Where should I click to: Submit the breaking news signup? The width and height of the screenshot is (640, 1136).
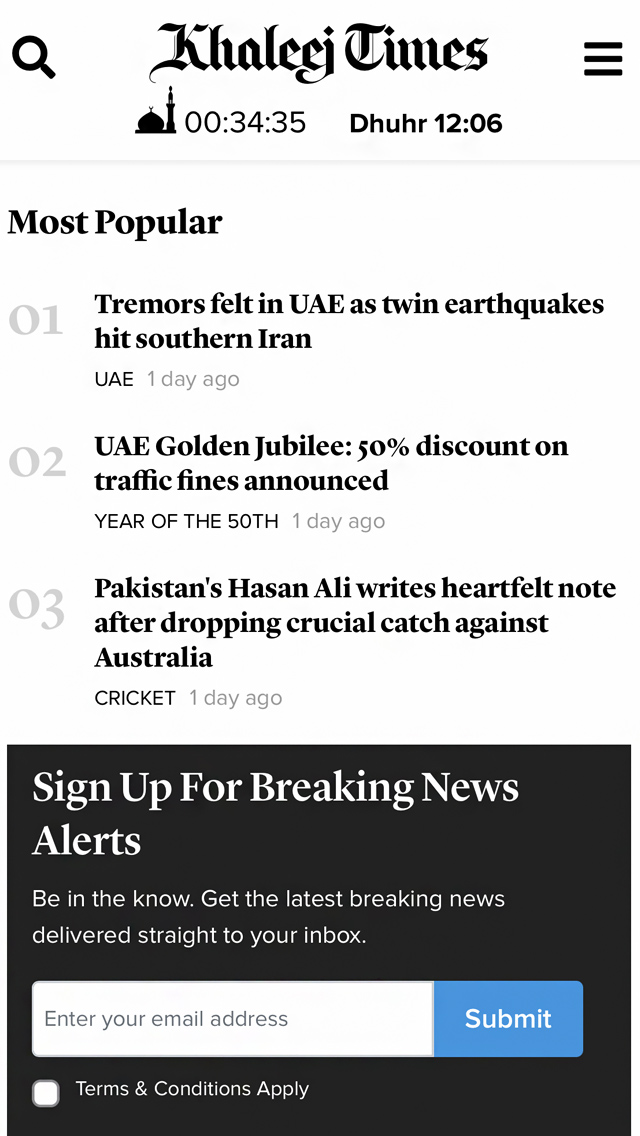508,1019
